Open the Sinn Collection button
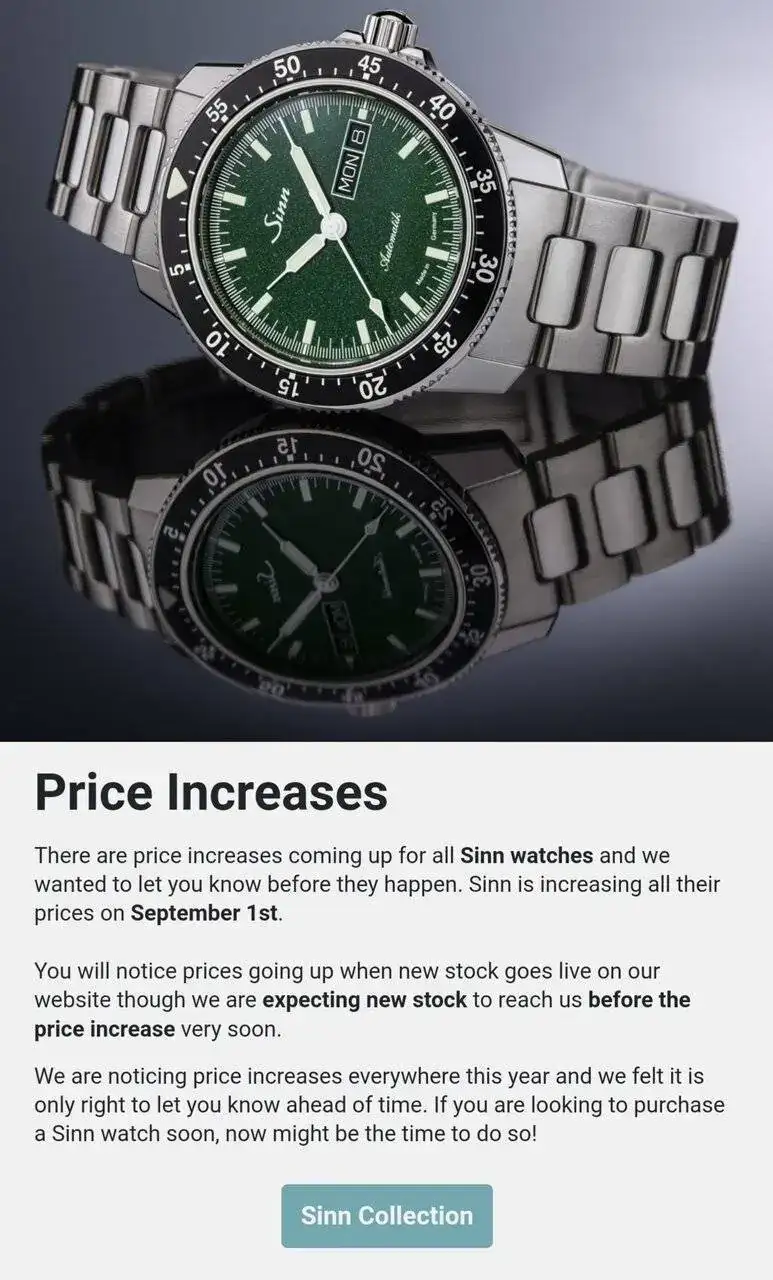Image resolution: width=773 pixels, height=1280 pixels. pos(386,1216)
